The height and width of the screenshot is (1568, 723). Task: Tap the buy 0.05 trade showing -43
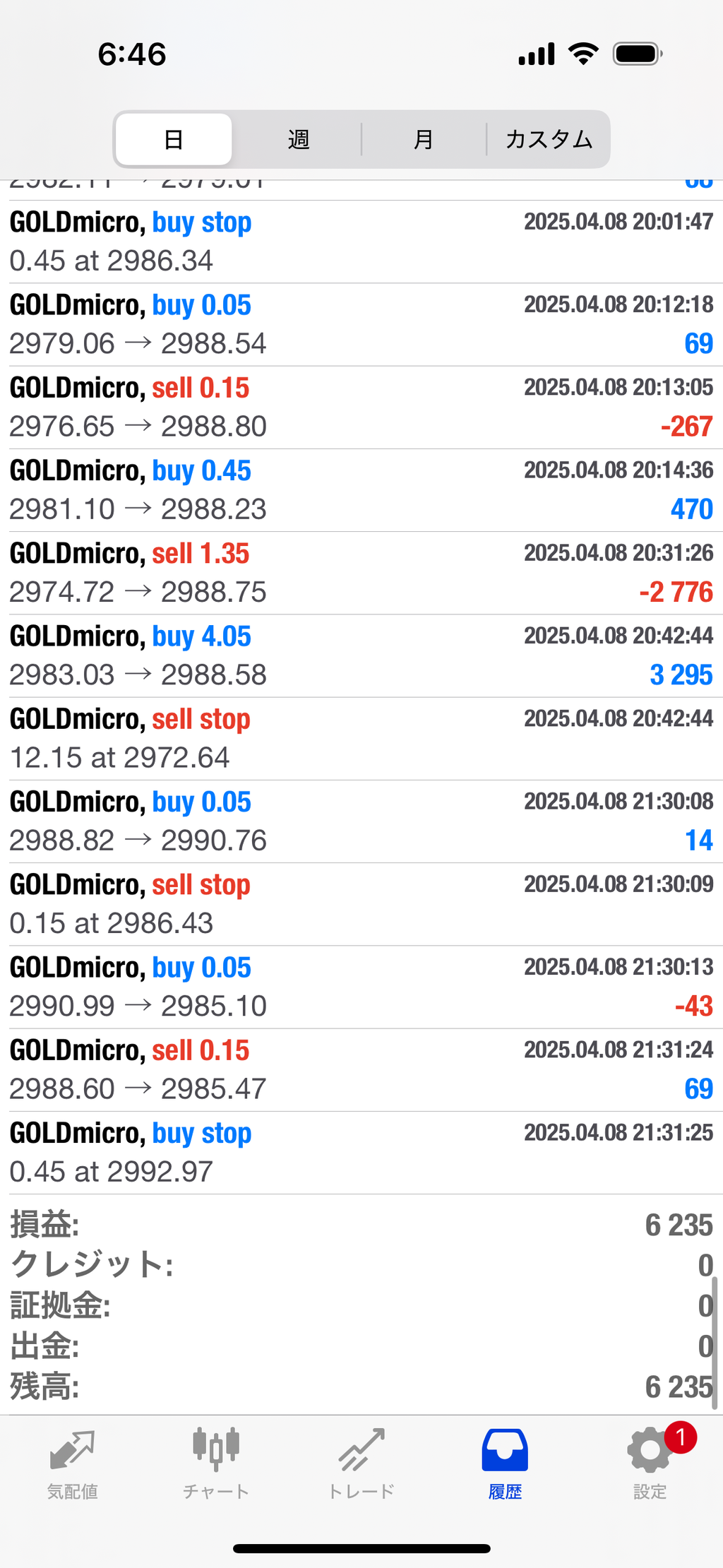pyautogui.click(x=361, y=987)
